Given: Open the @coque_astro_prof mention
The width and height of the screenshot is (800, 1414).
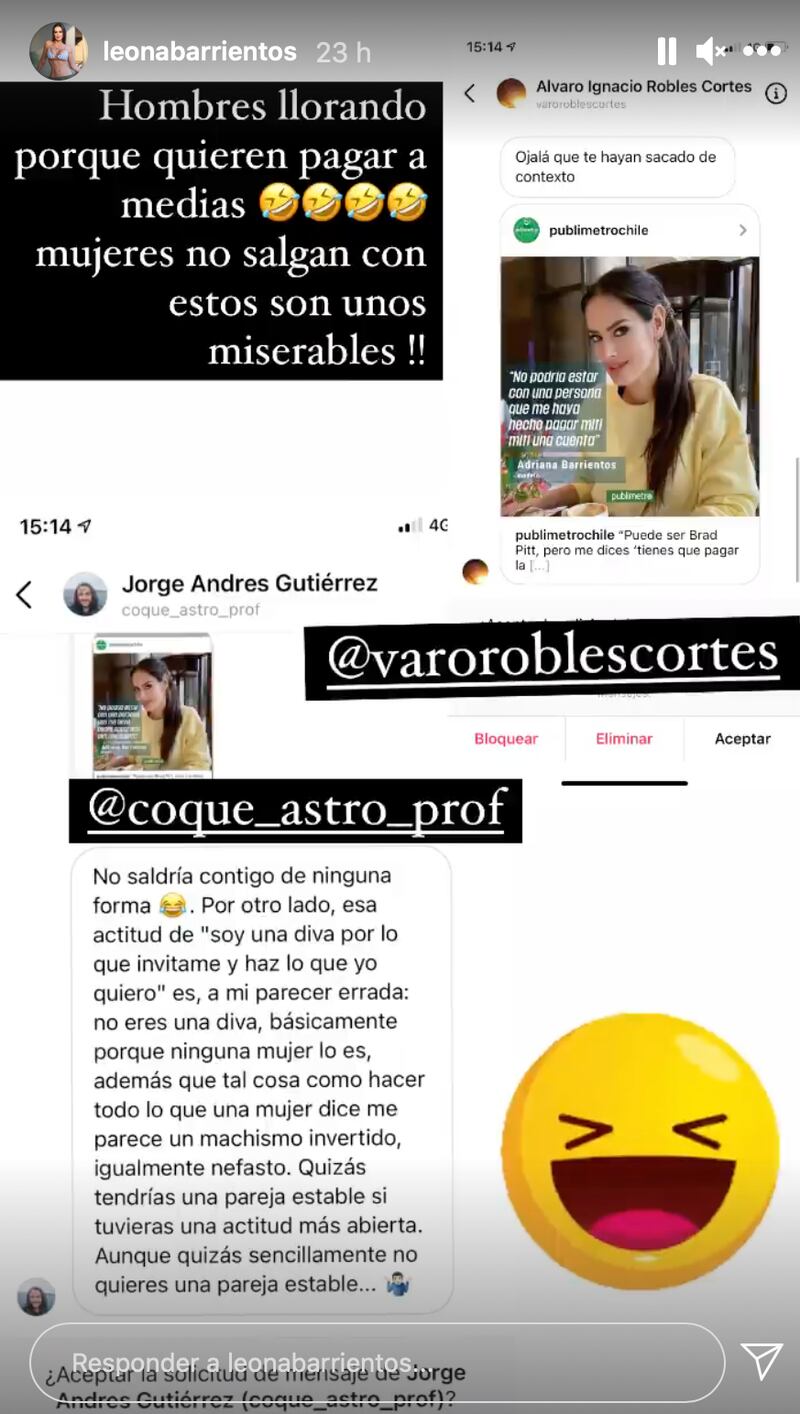Looking at the screenshot, I should (x=295, y=810).
